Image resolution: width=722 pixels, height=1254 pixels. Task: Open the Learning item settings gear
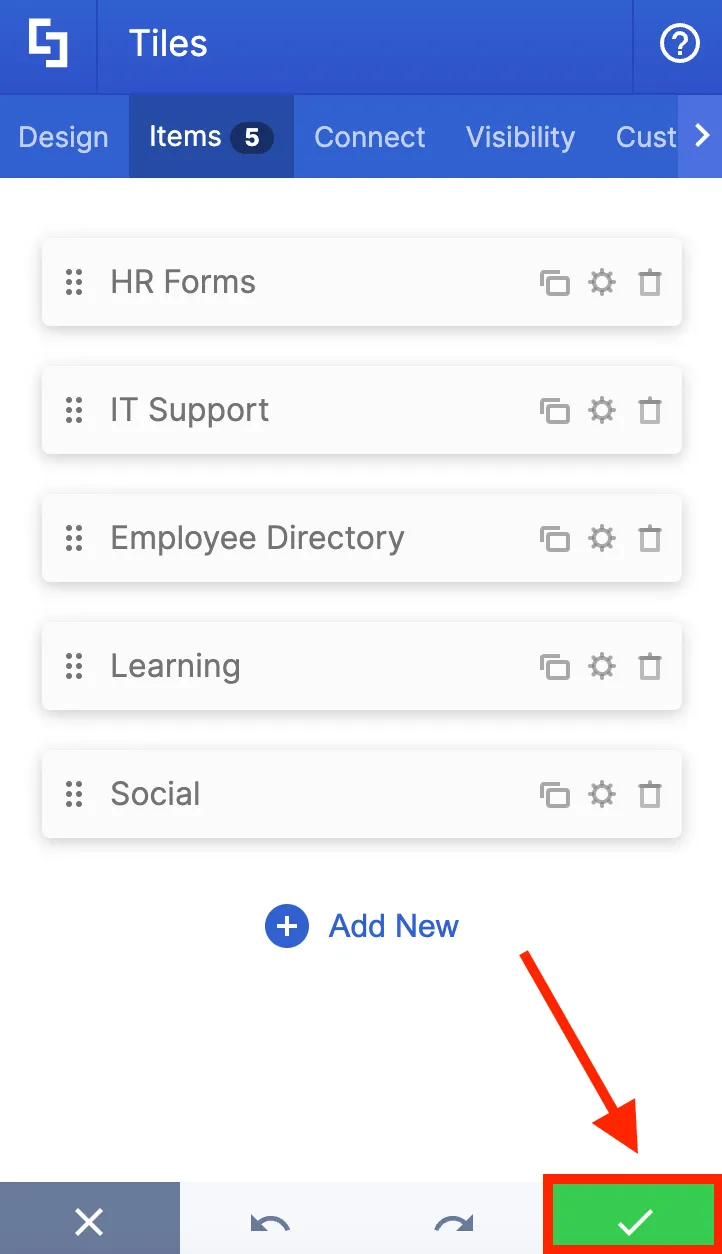(x=602, y=666)
